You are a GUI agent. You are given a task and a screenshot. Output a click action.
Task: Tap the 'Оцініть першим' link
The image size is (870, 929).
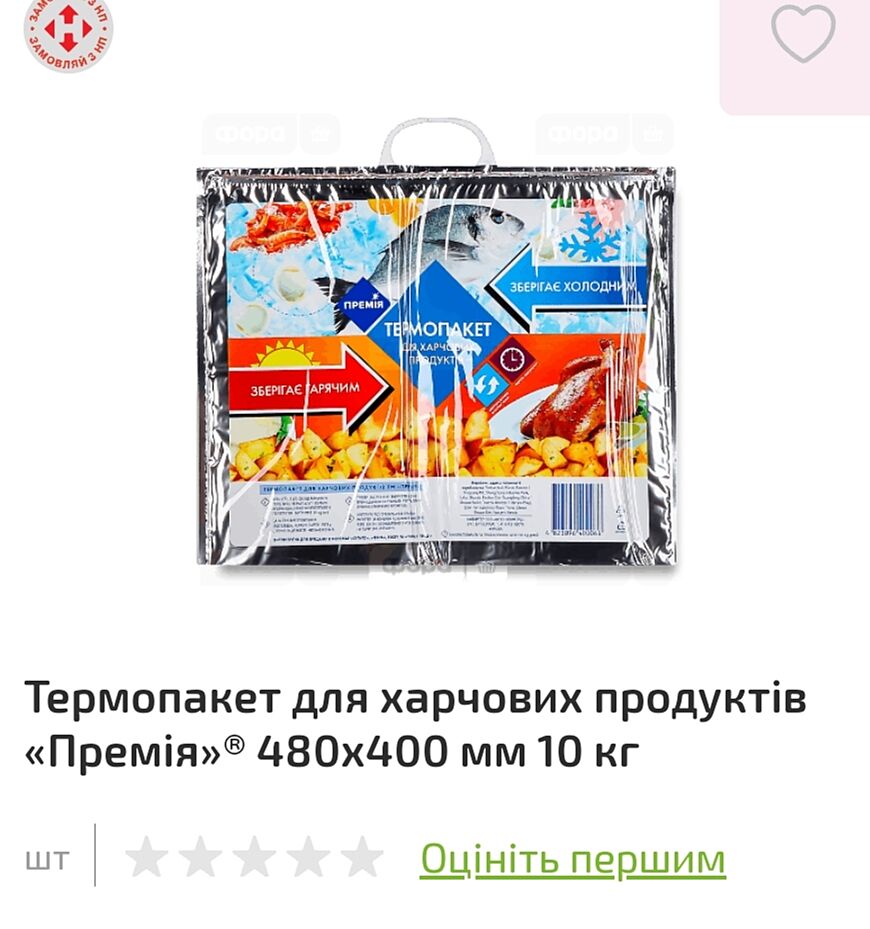coord(572,859)
